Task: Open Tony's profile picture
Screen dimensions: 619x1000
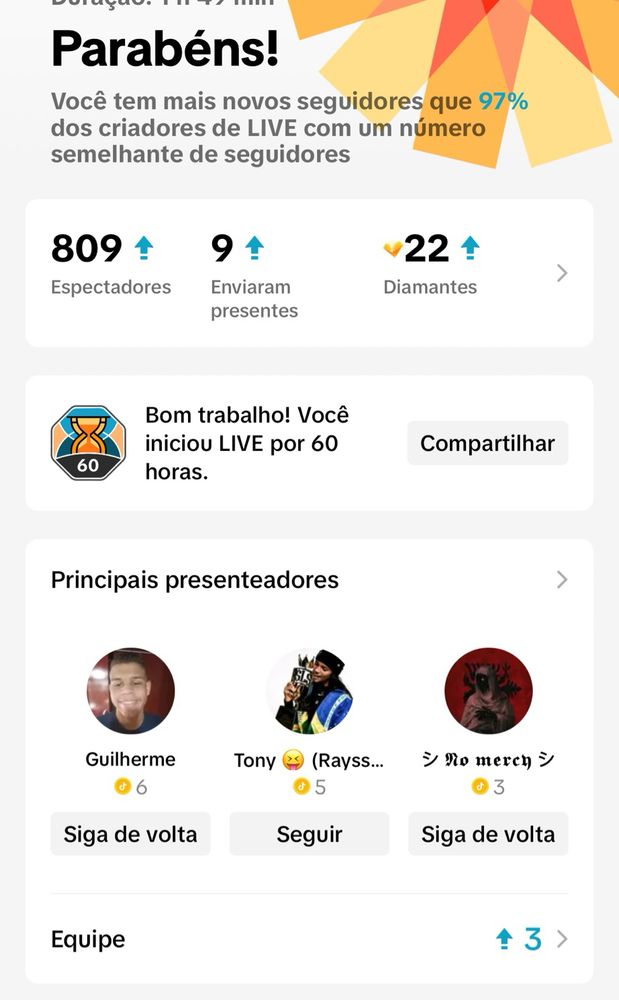Action: tap(309, 691)
